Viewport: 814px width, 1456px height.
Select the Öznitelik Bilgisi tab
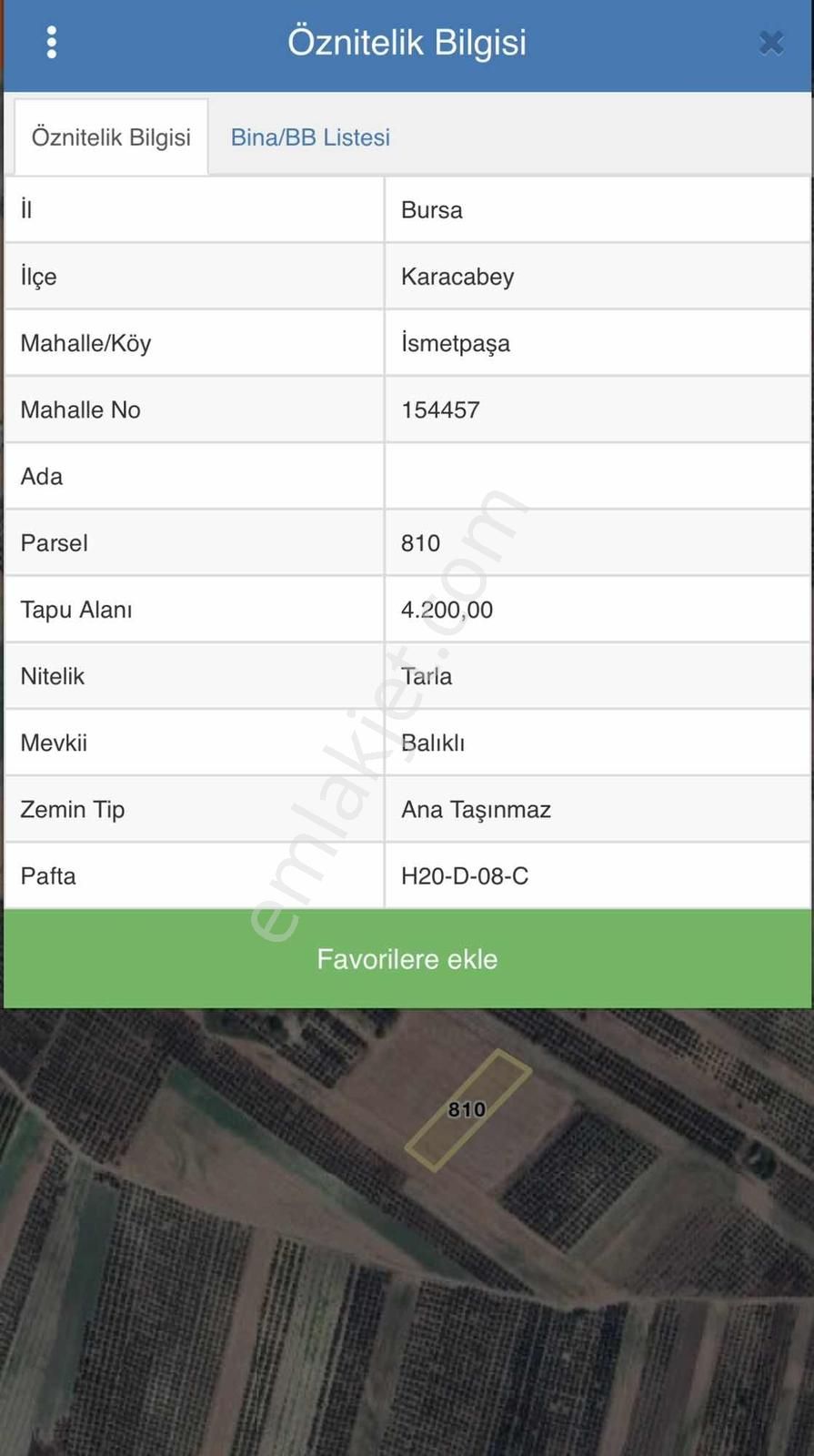pyautogui.click(x=111, y=137)
